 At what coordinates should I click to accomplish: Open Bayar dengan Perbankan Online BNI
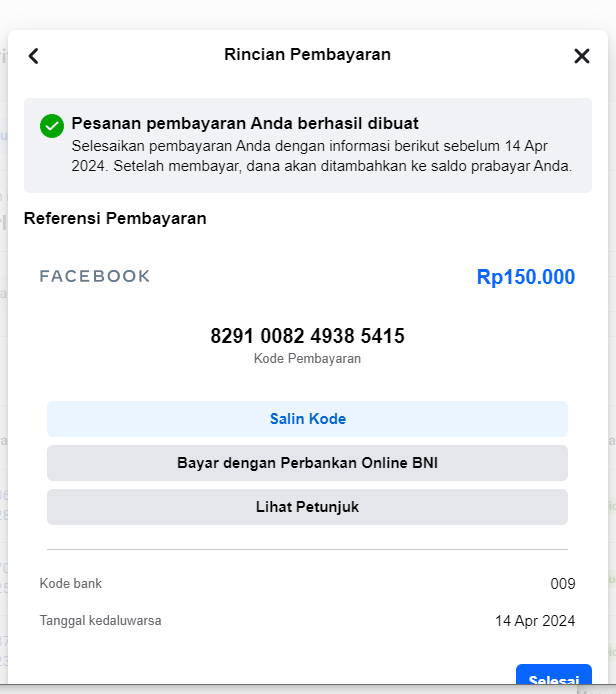[x=307, y=463]
